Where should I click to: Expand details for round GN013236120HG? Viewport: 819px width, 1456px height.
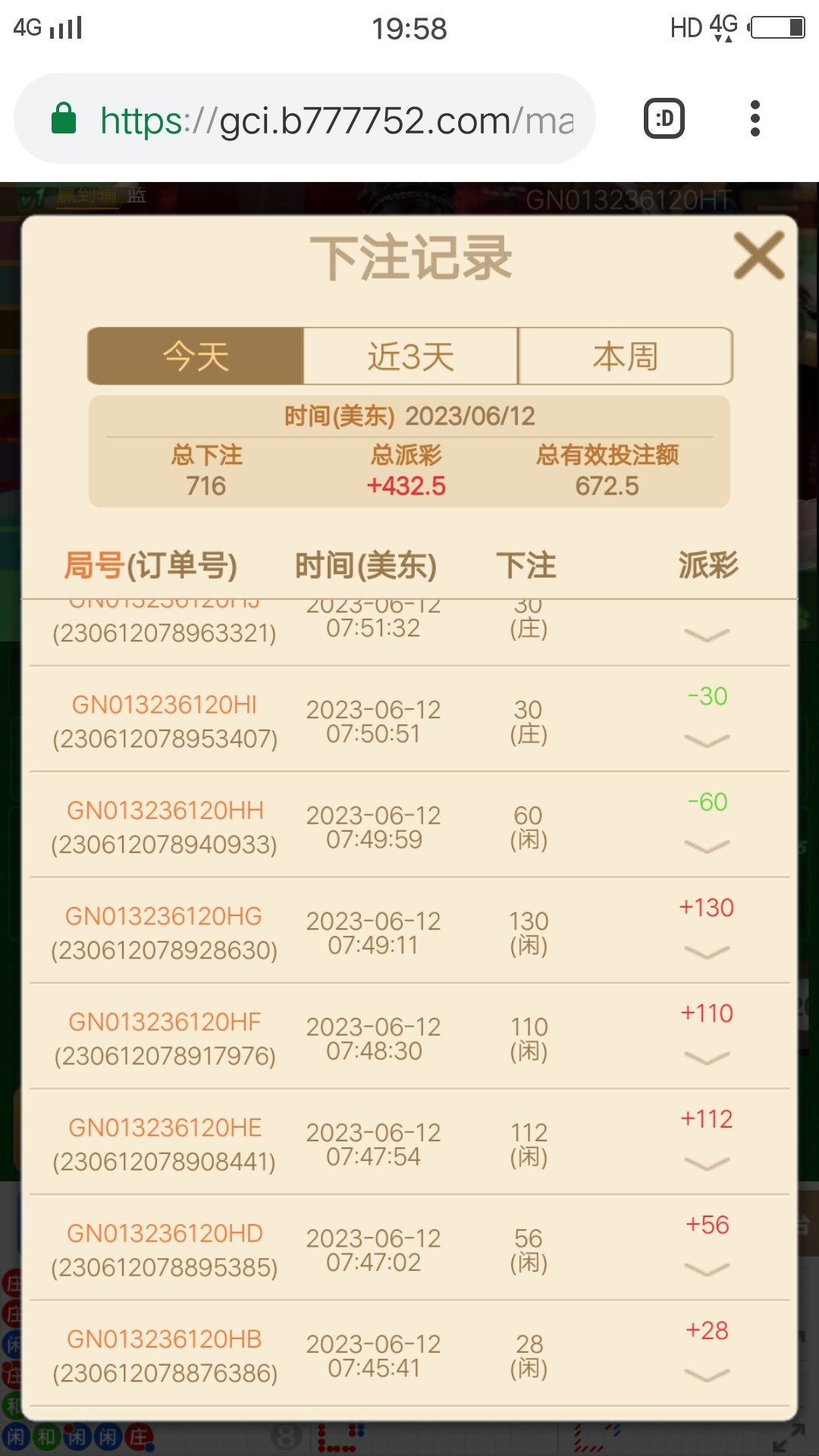coord(707,952)
